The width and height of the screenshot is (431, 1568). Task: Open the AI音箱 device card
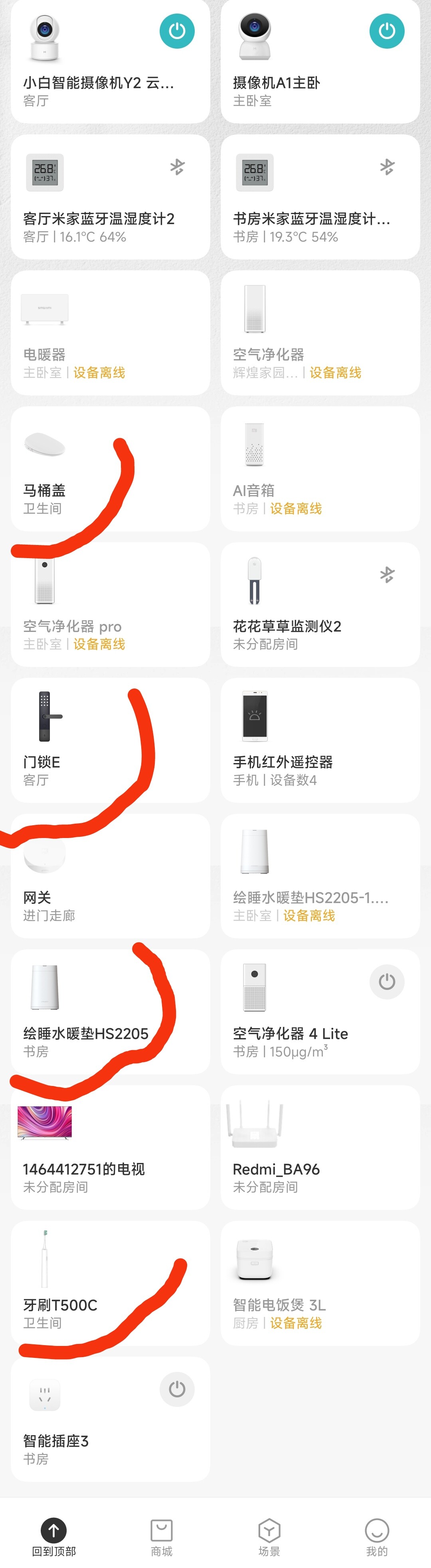pyautogui.click(x=320, y=469)
